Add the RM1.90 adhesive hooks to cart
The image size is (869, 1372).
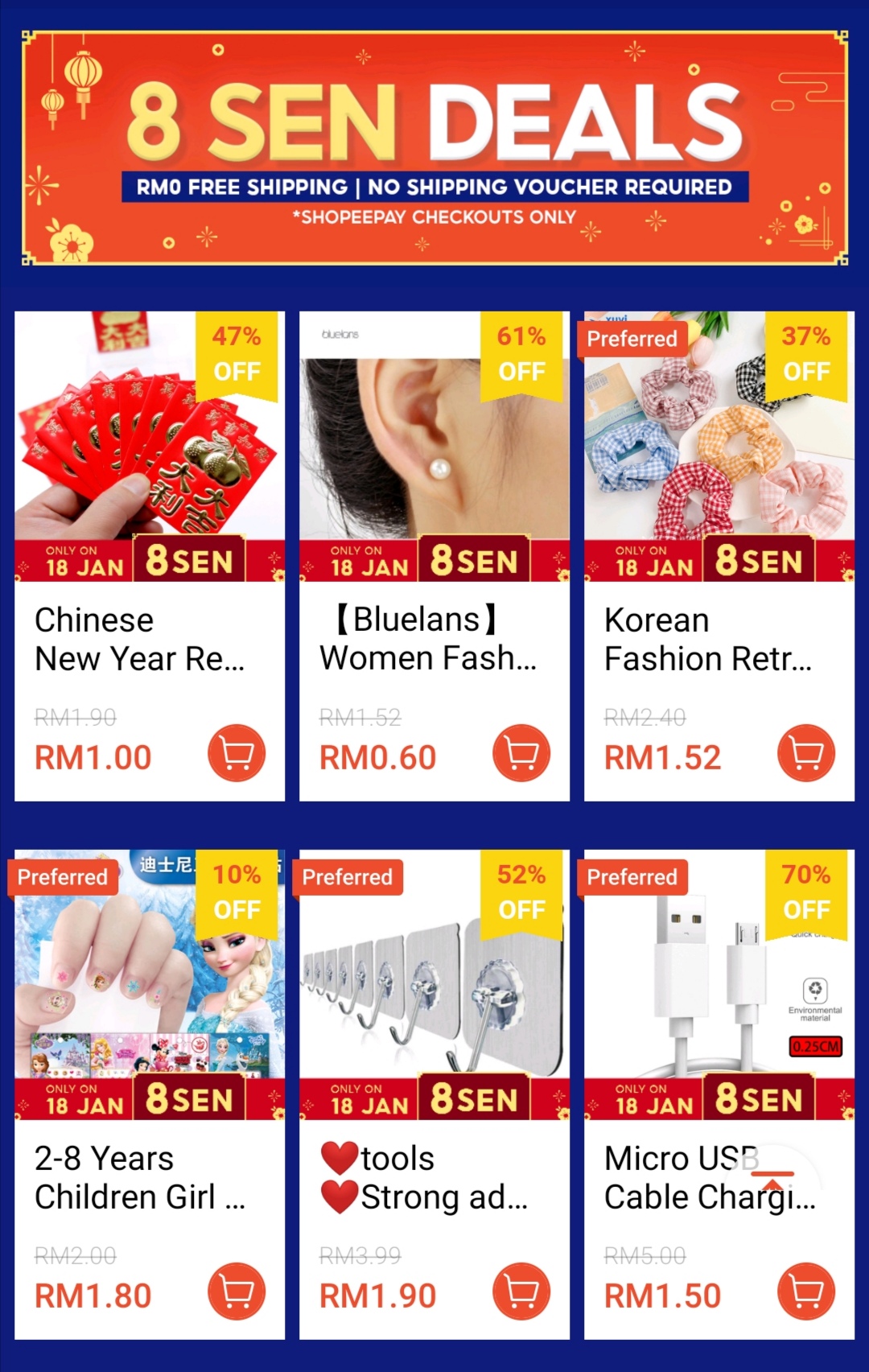[521, 1292]
